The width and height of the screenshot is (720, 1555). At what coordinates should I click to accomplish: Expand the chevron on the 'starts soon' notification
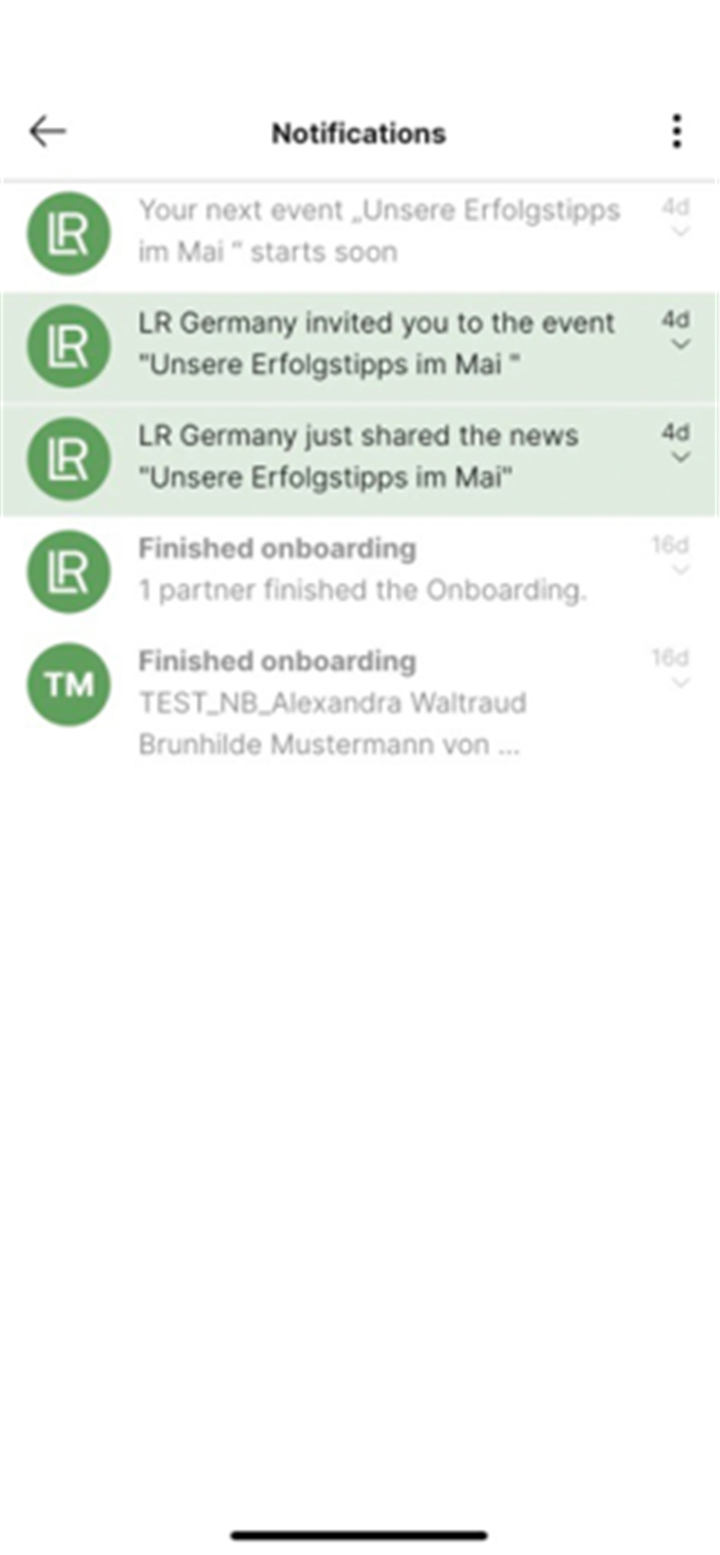[680, 231]
